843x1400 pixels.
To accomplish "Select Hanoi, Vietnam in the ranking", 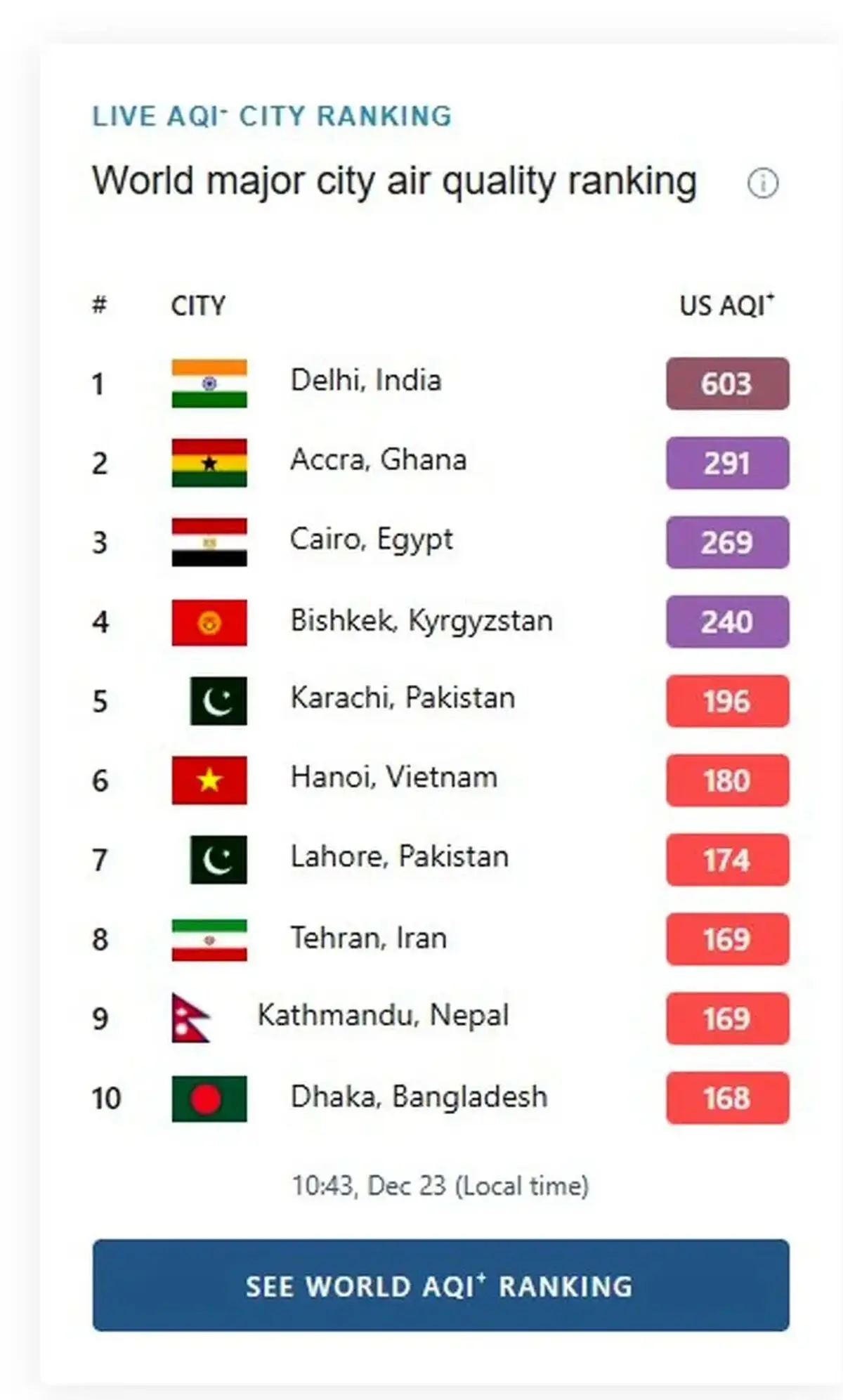I will [440, 780].
